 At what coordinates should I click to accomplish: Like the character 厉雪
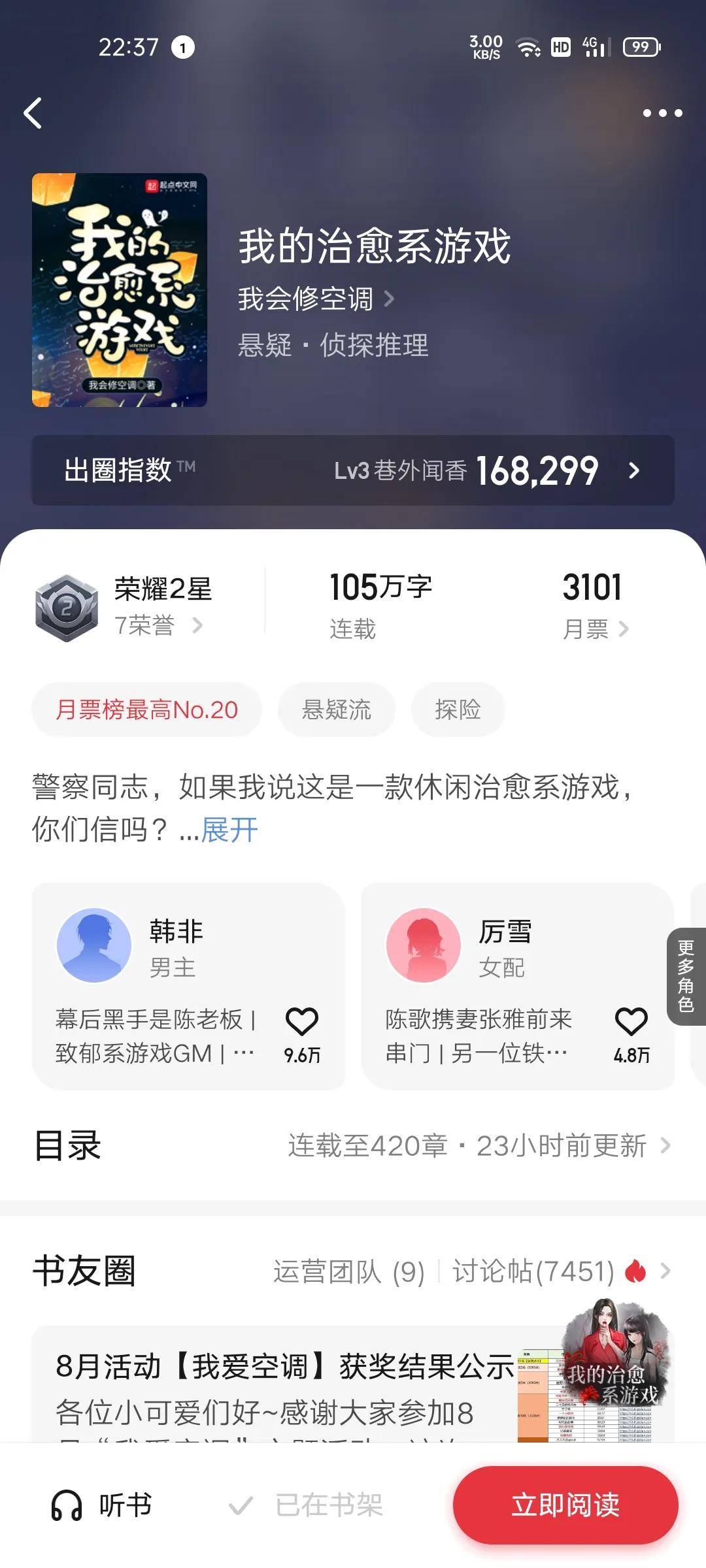[631, 1022]
